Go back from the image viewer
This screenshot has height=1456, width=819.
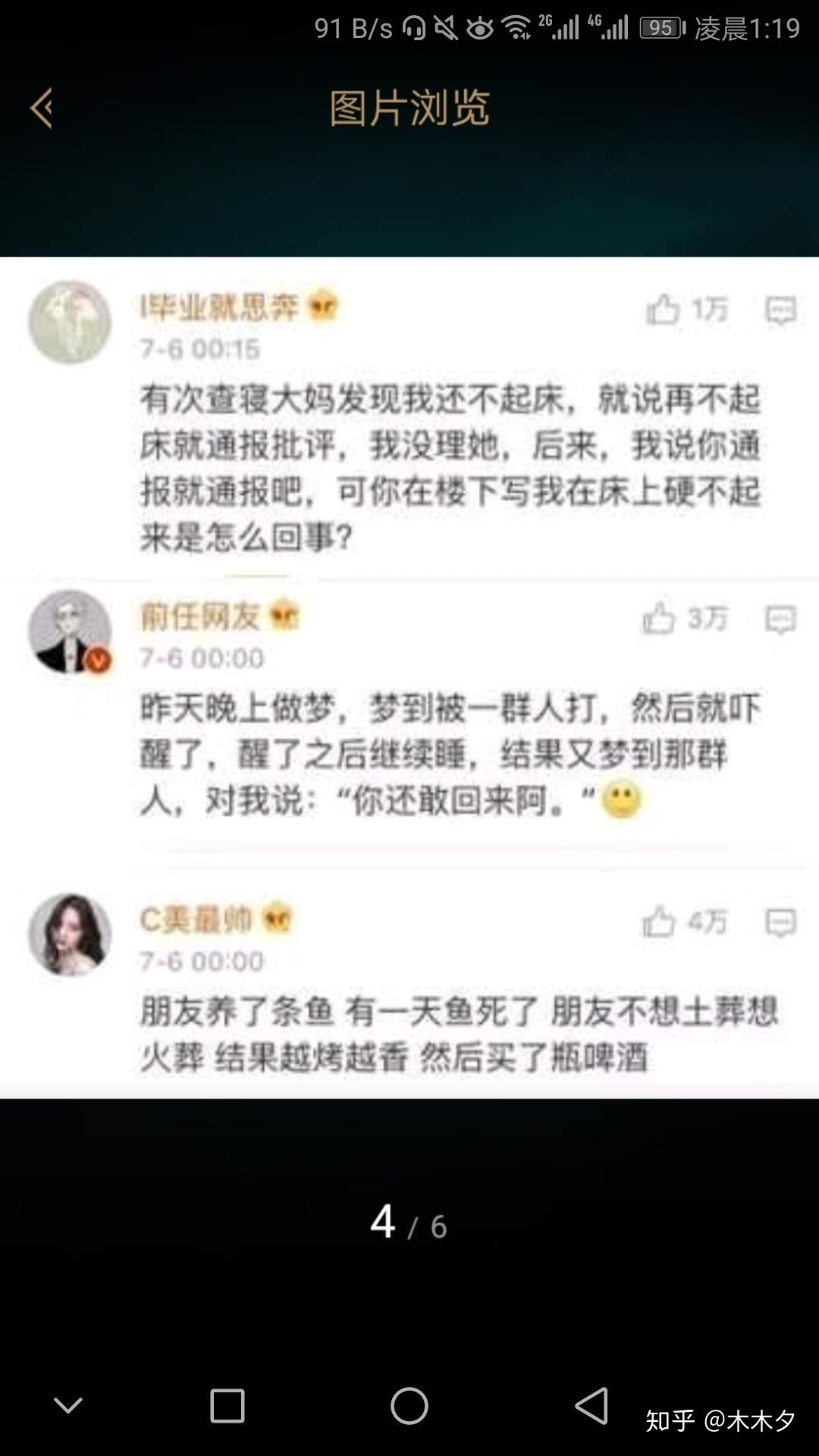tap(42, 108)
